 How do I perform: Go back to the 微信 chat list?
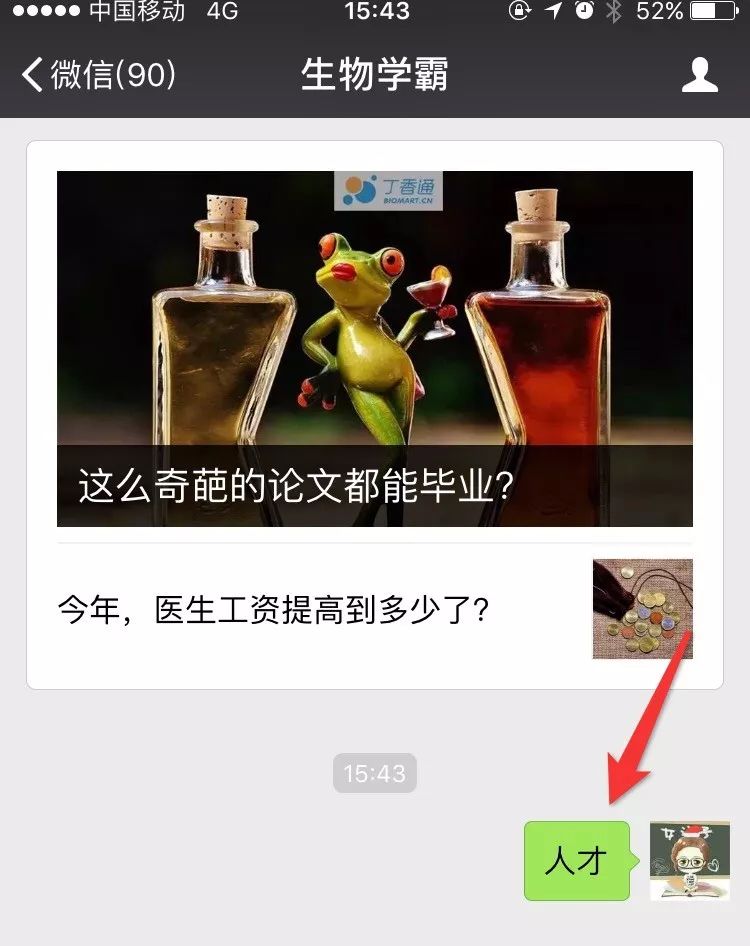(98, 75)
